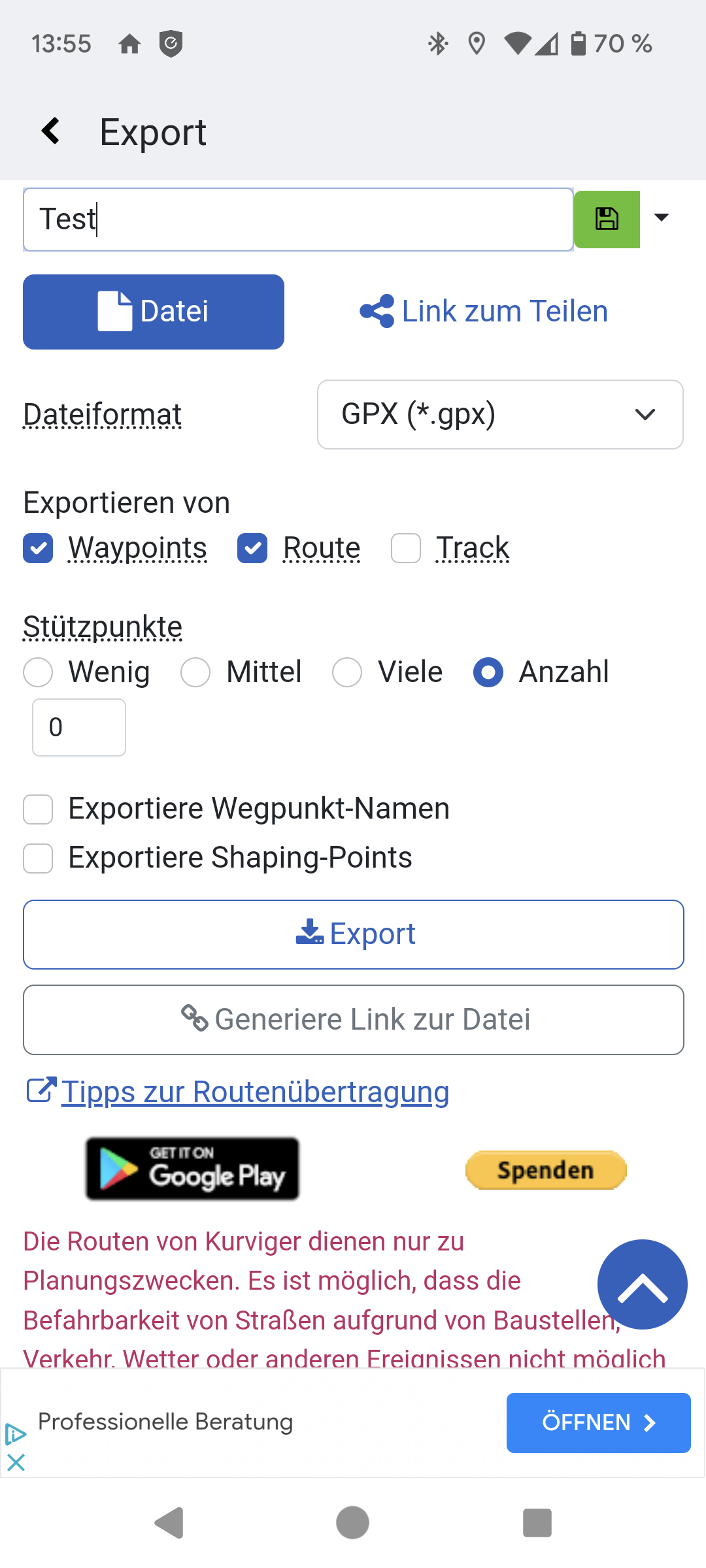Uncheck the Route checkbox

pos(252,547)
